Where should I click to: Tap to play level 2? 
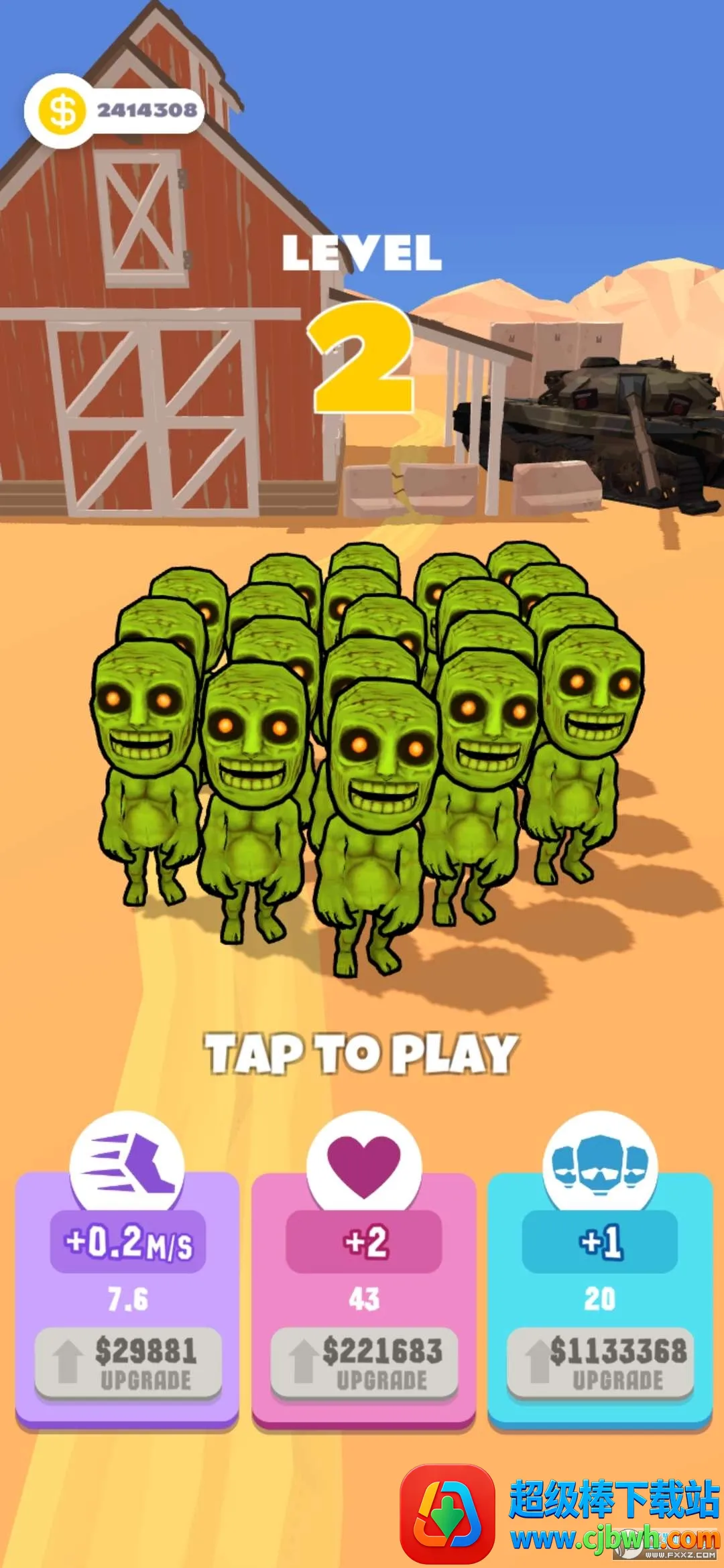pos(361,1053)
